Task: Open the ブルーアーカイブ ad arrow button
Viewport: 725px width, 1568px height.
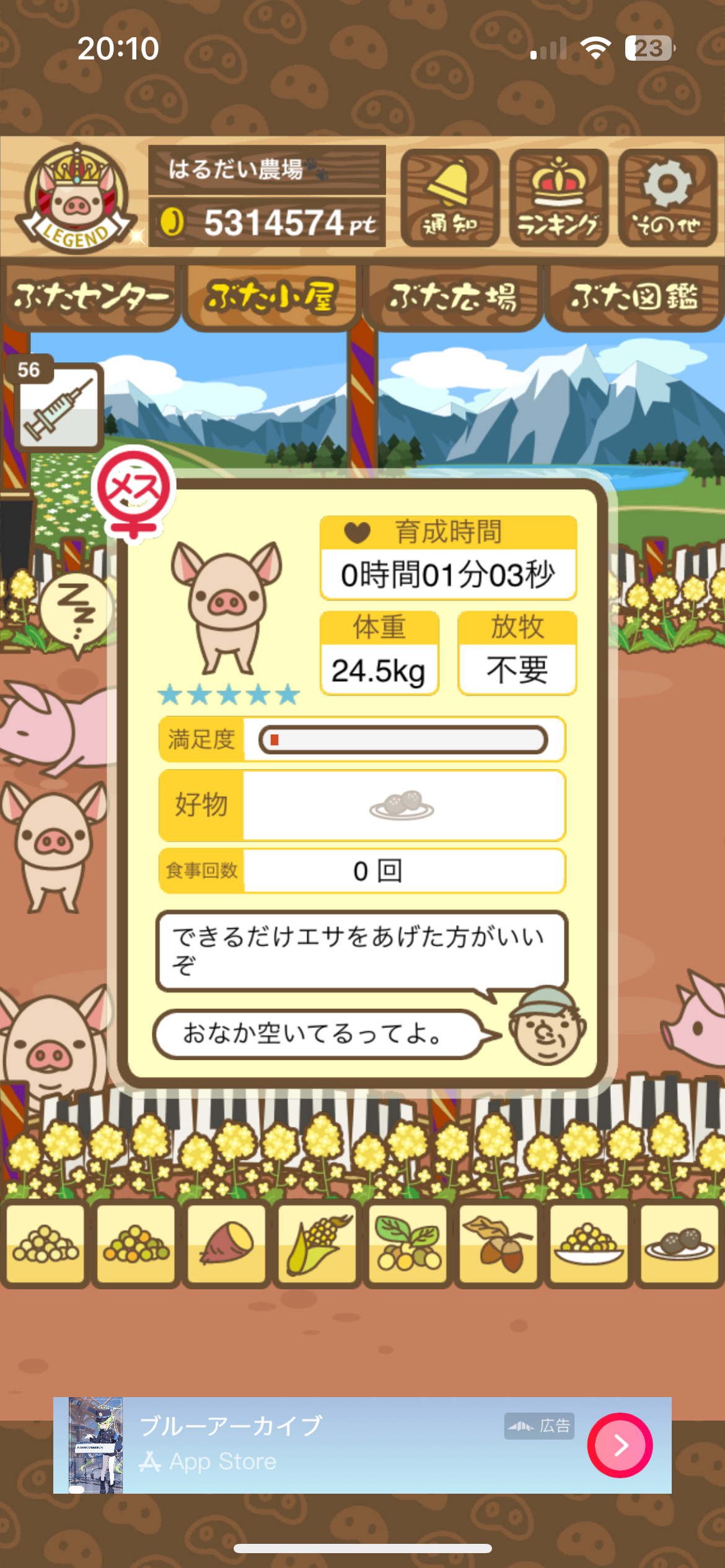Action: click(620, 1445)
